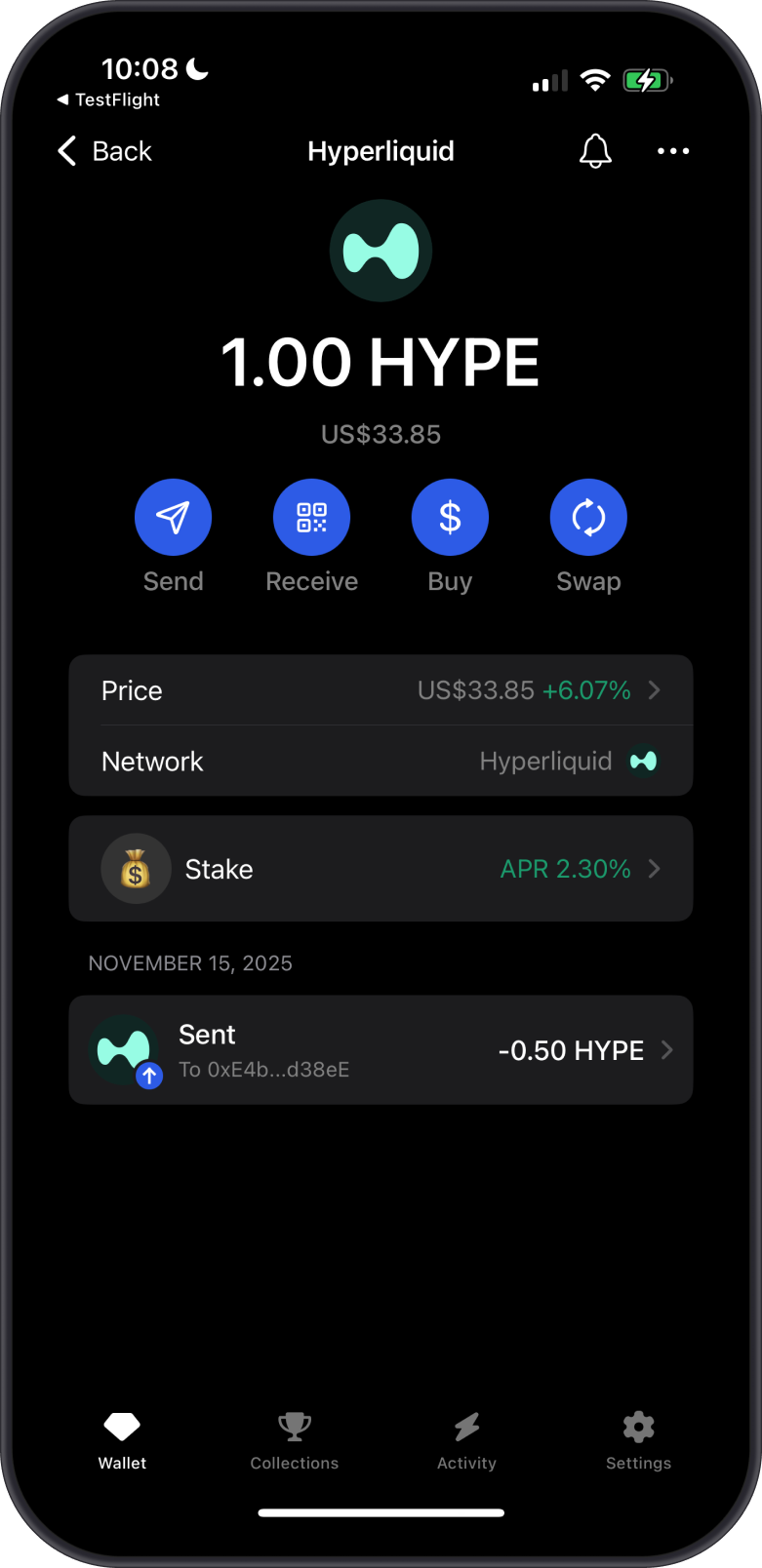Open the Stake row via its chevron
Image resolution: width=762 pixels, height=1568 pixels.
[x=655, y=868]
